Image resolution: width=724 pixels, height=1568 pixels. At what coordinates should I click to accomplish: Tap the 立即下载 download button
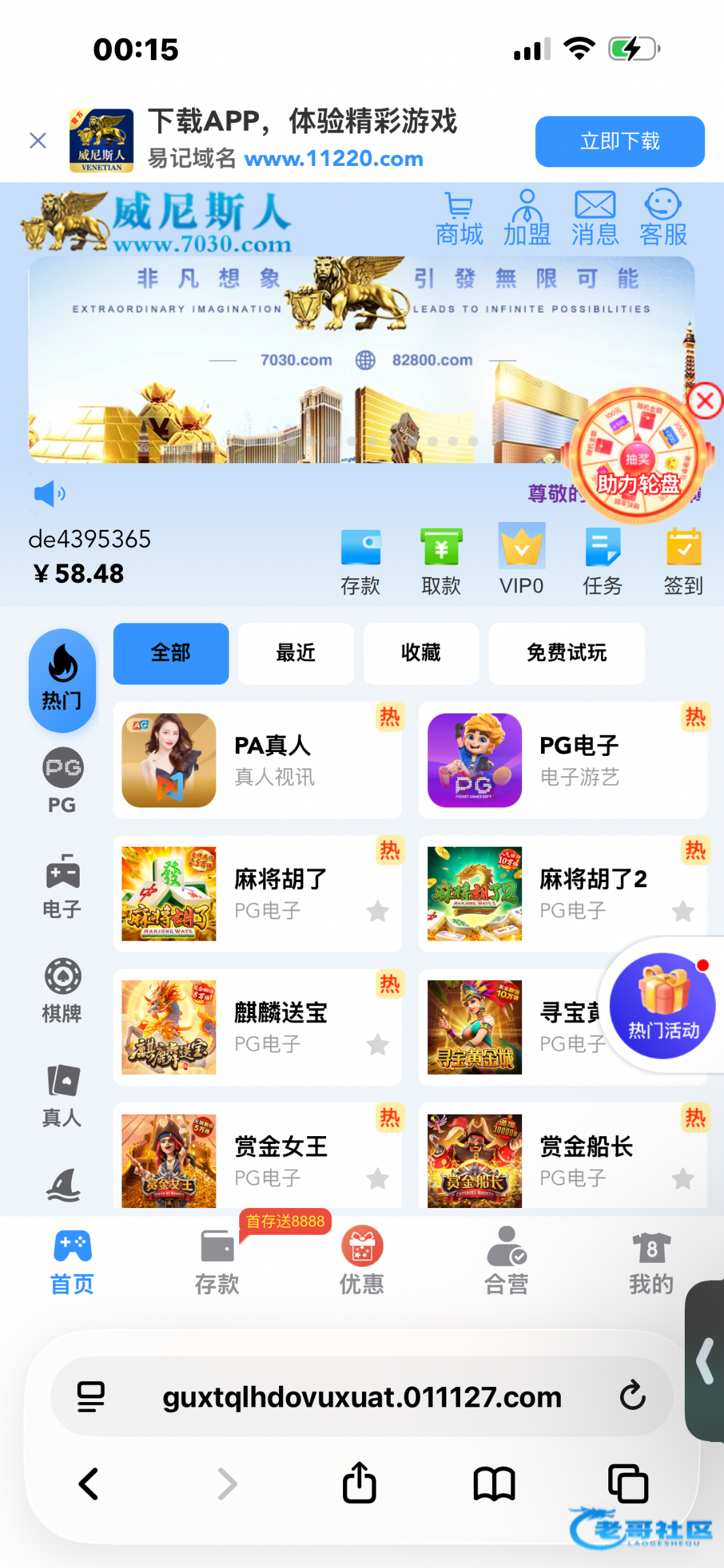tap(619, 142)
